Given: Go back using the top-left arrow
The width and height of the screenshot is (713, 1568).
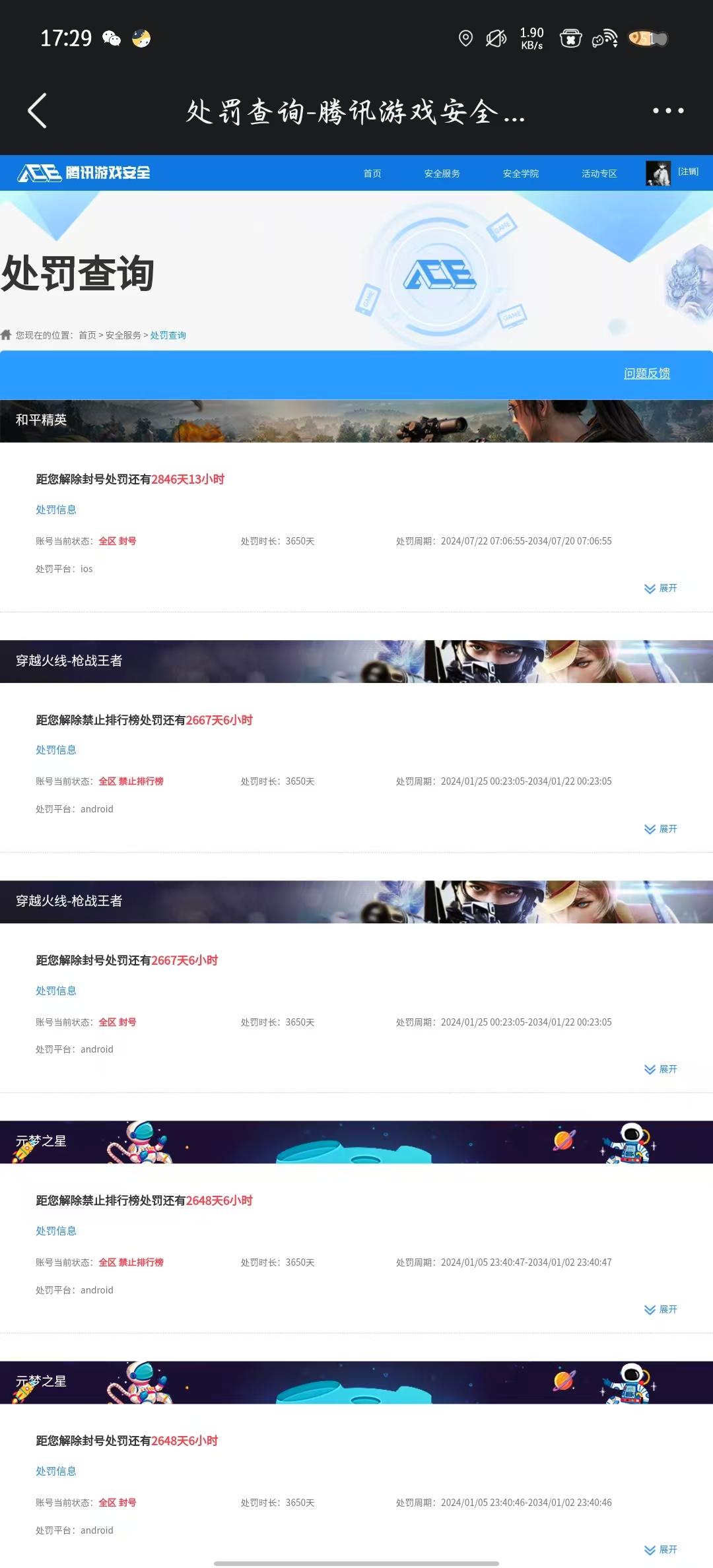Looking at the screenshot, I should [37, 110].
